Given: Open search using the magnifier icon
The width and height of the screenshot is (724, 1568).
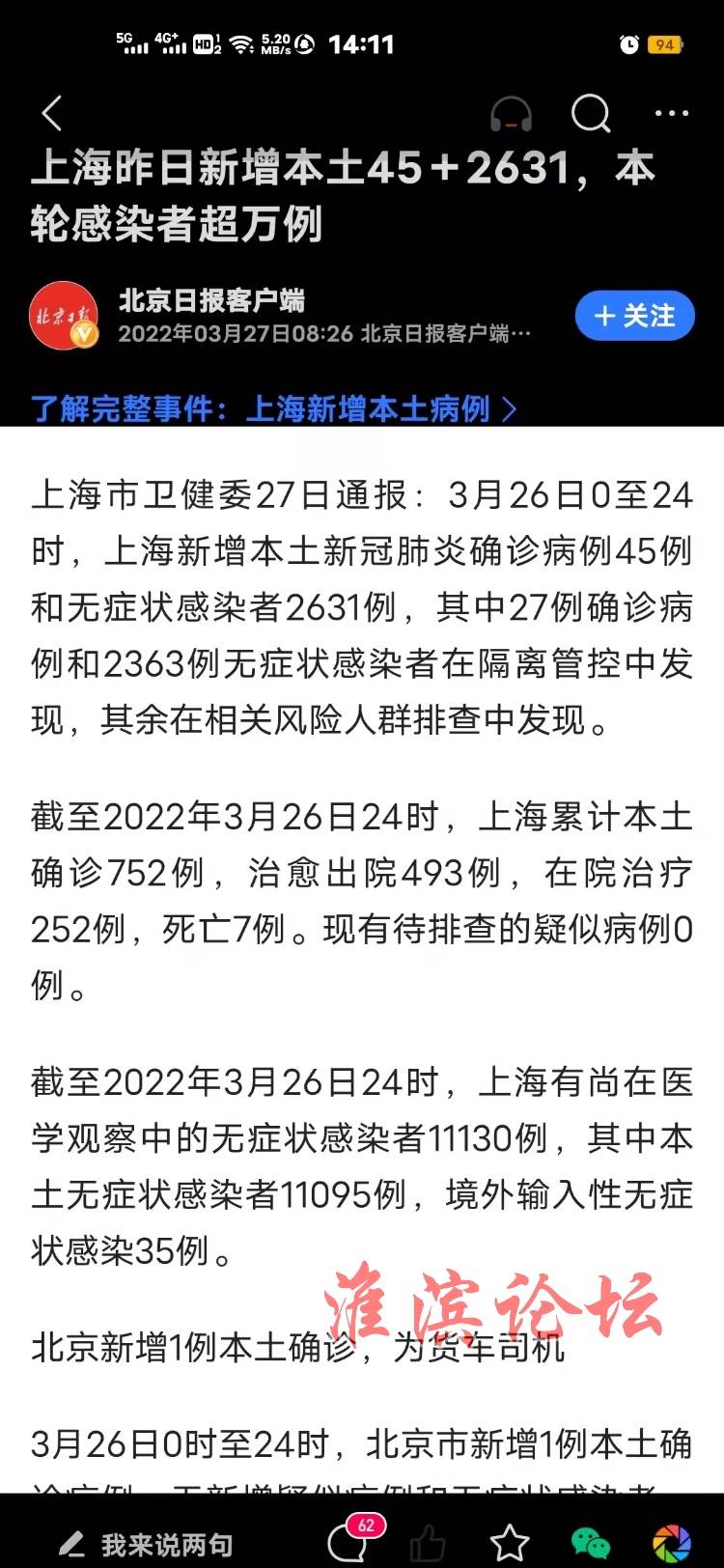Looking at the screenshot, I should click(x=591, y=114).
